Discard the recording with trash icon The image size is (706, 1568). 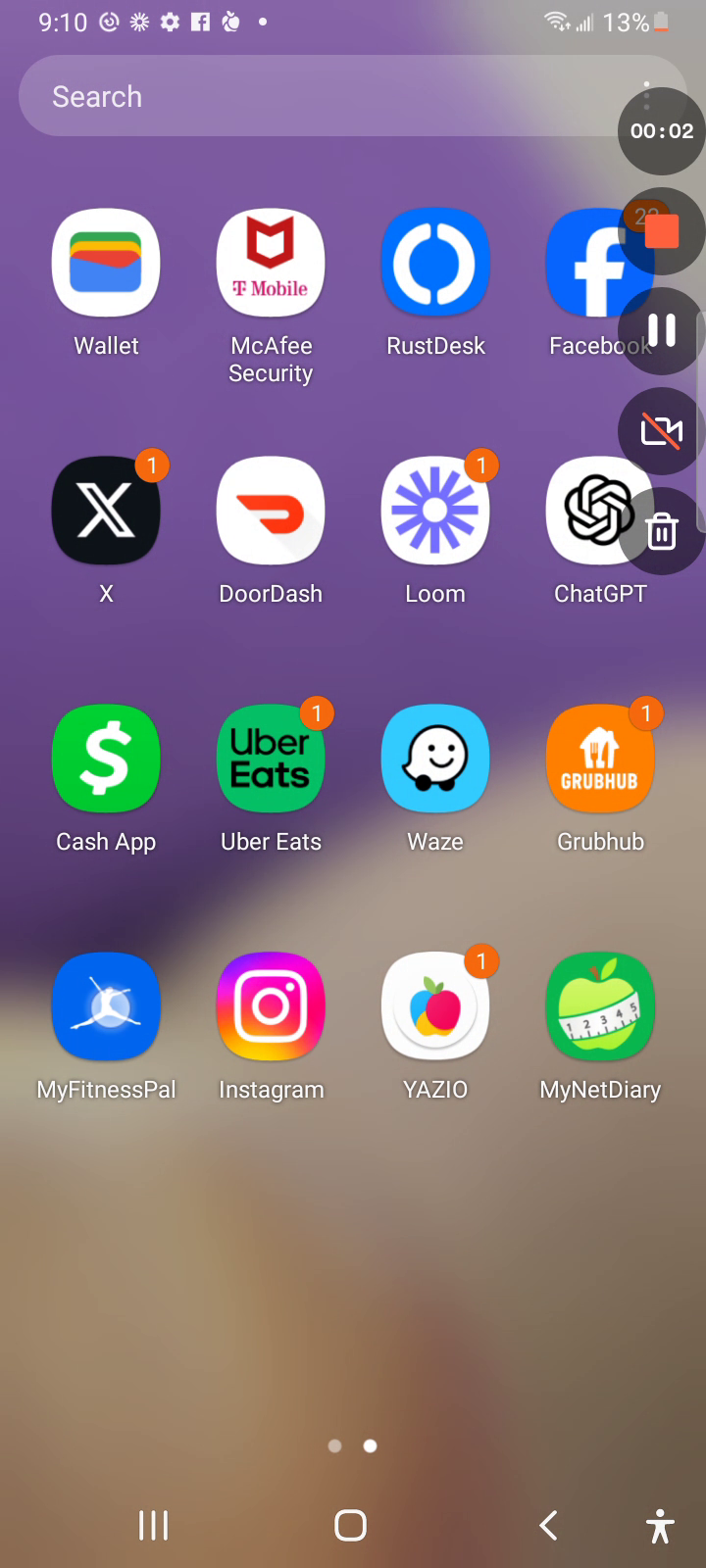662,531
